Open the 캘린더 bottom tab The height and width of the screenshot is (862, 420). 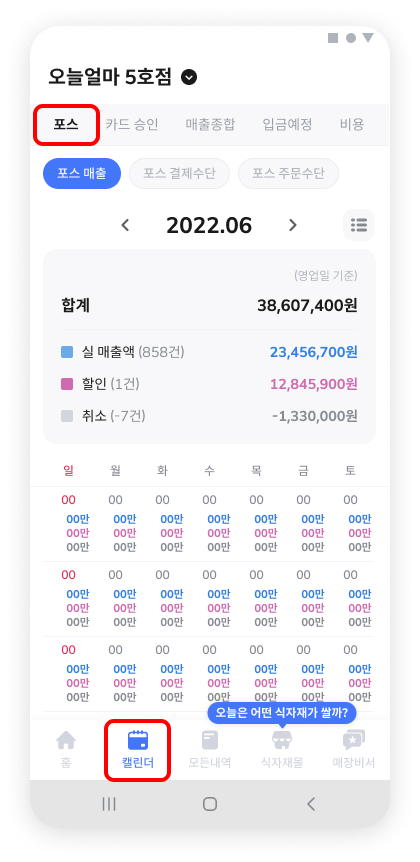pos(137,749)
